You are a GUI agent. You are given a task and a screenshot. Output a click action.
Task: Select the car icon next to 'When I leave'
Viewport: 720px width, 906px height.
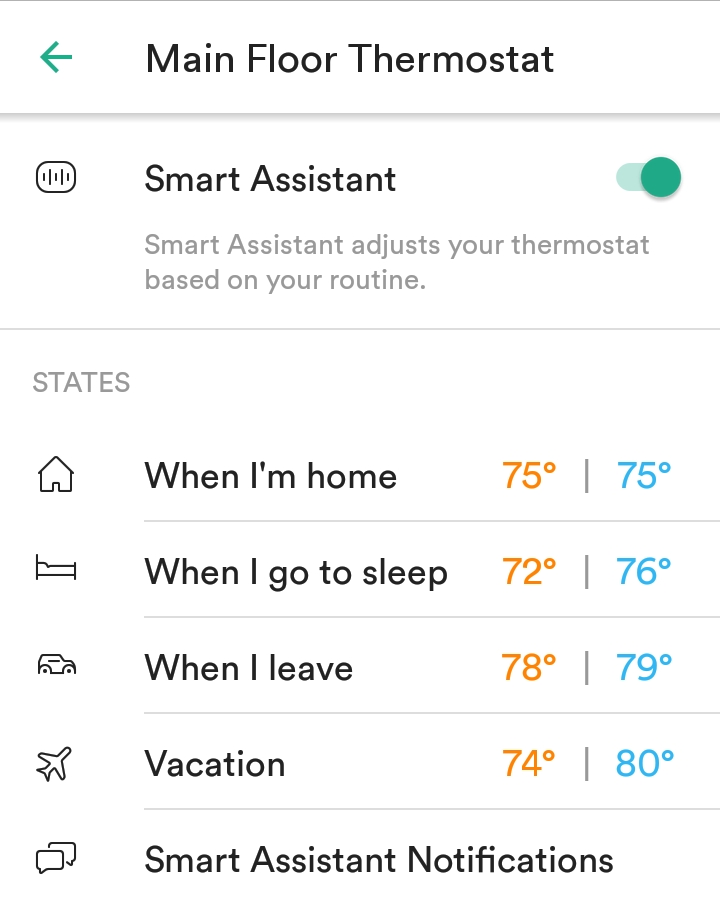56,667
